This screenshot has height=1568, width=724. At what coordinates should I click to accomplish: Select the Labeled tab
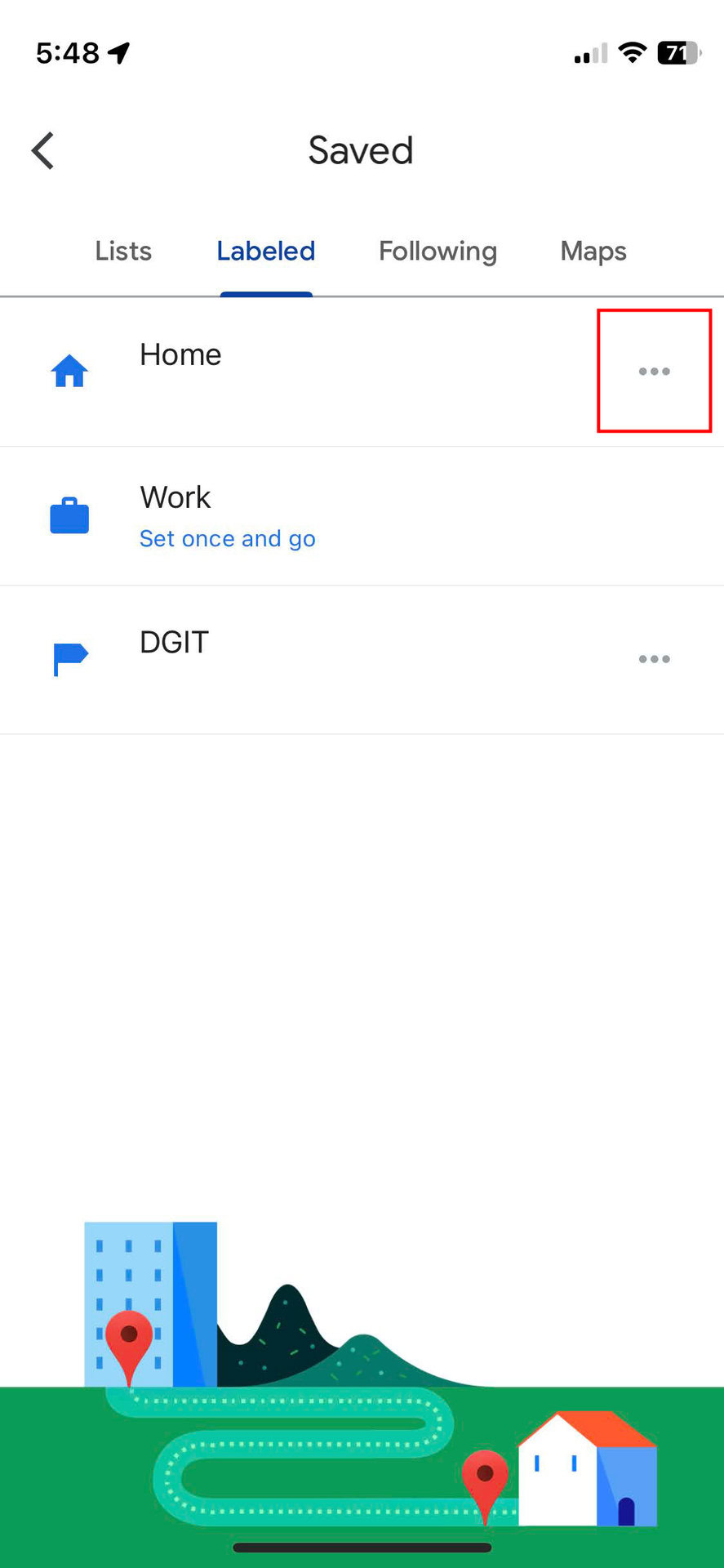pos(266,252)
